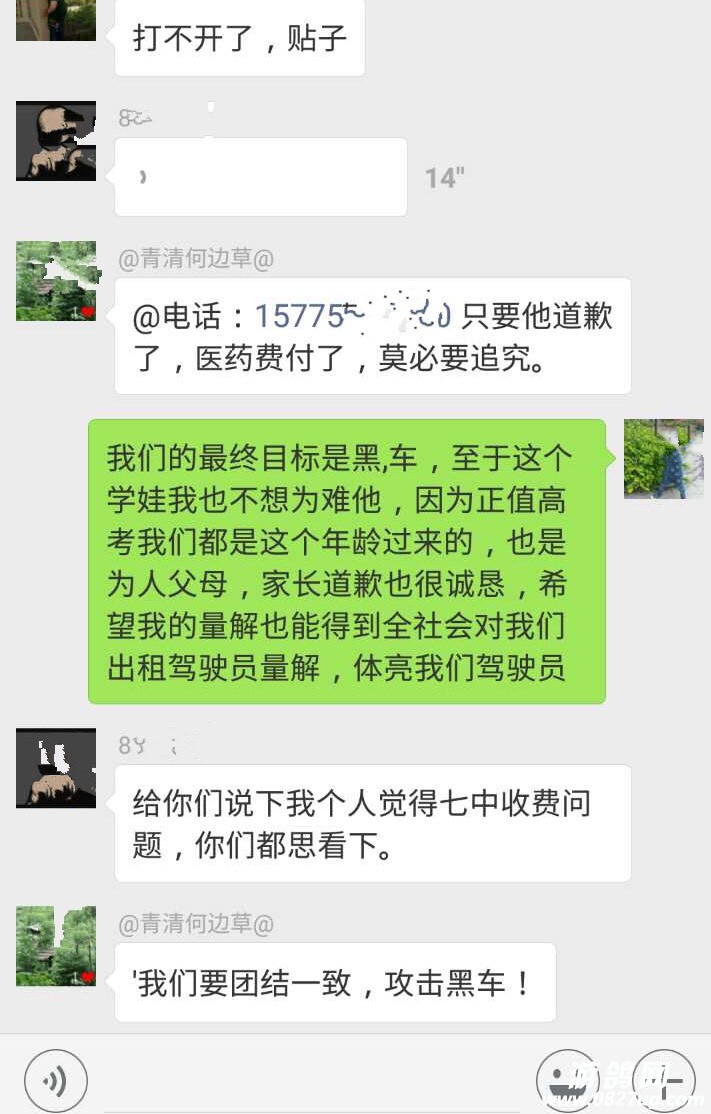This screenshot has height=1114, width=711.
Task: Open the emoji sticker panel
Action: (x=568, y=1081)
